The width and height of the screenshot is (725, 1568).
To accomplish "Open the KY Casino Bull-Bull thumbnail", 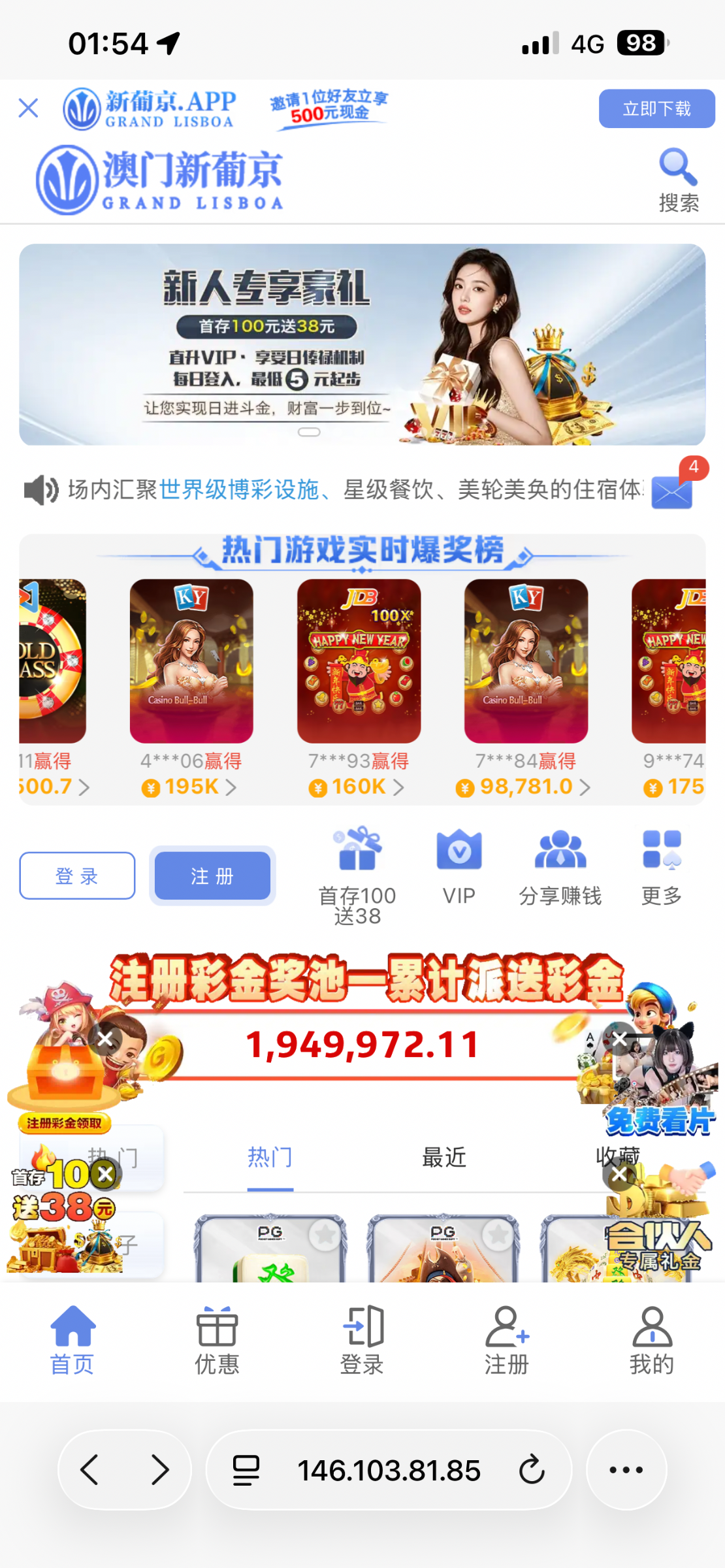I will click(x=191, y=665).
